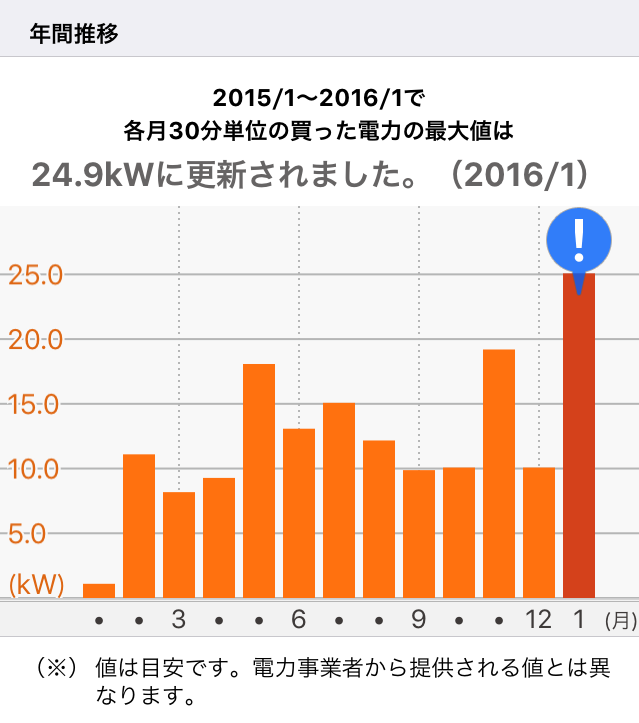Tap the blue exclamation marker above the January bar
This screenshot has height=723, width=639.
pos(579,243)
